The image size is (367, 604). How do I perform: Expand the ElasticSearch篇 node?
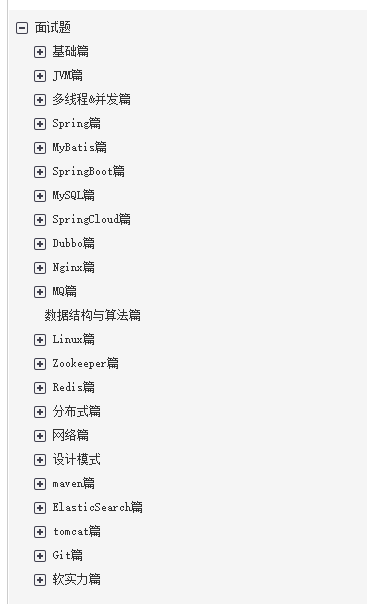[x=40, y=508]
